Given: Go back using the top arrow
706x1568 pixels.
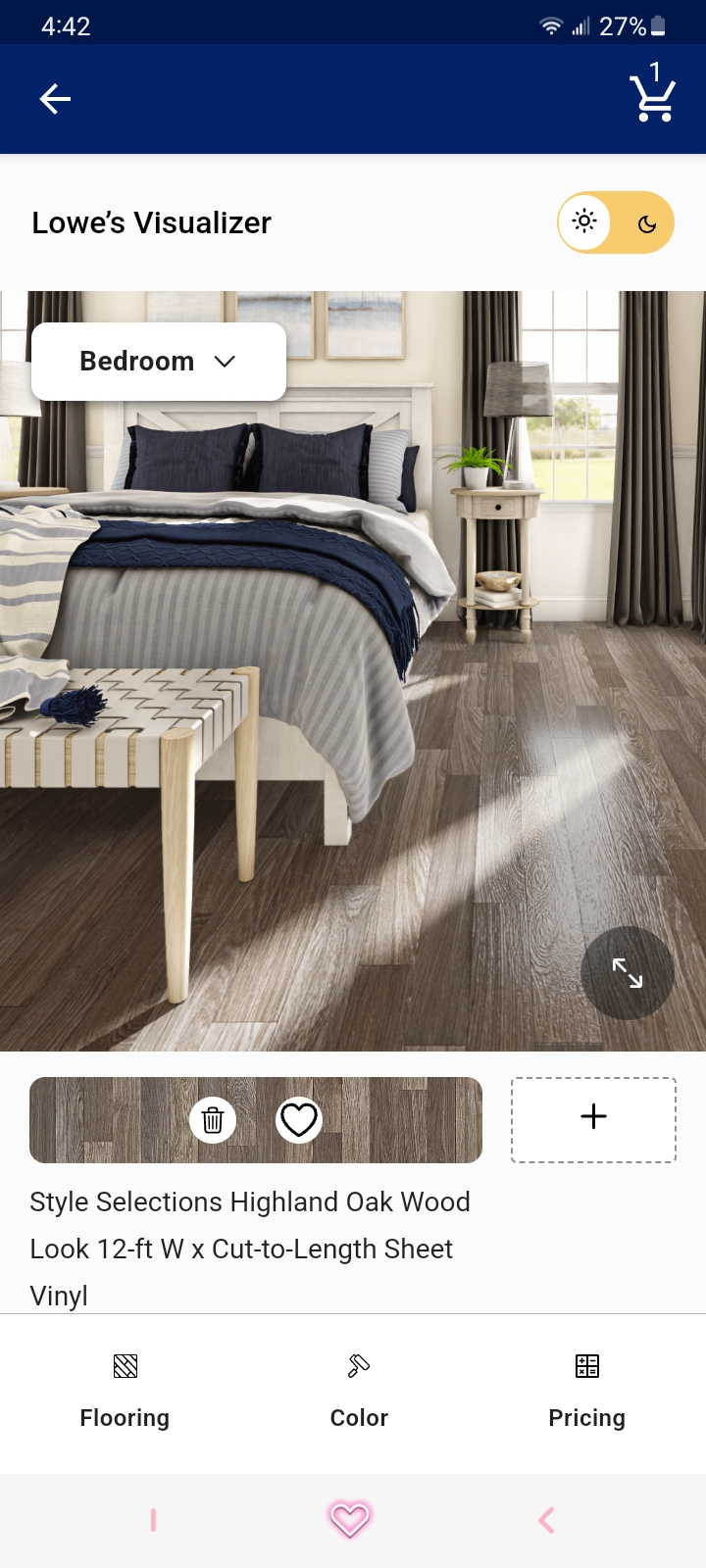Looking at the screenshot, I should click(55, 98).
